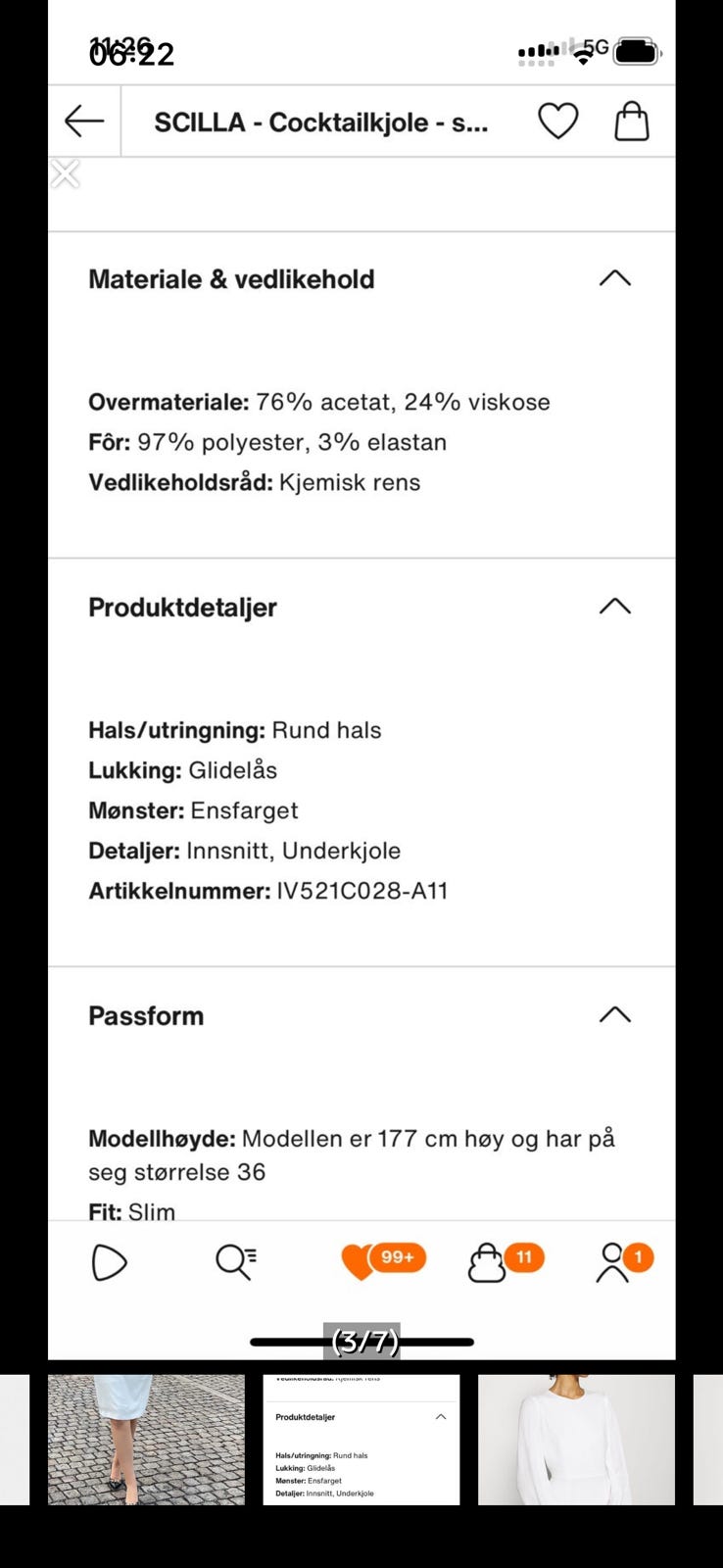
Task: Open the white dress thumbnail at bottom right
Action: [576, 1438]
